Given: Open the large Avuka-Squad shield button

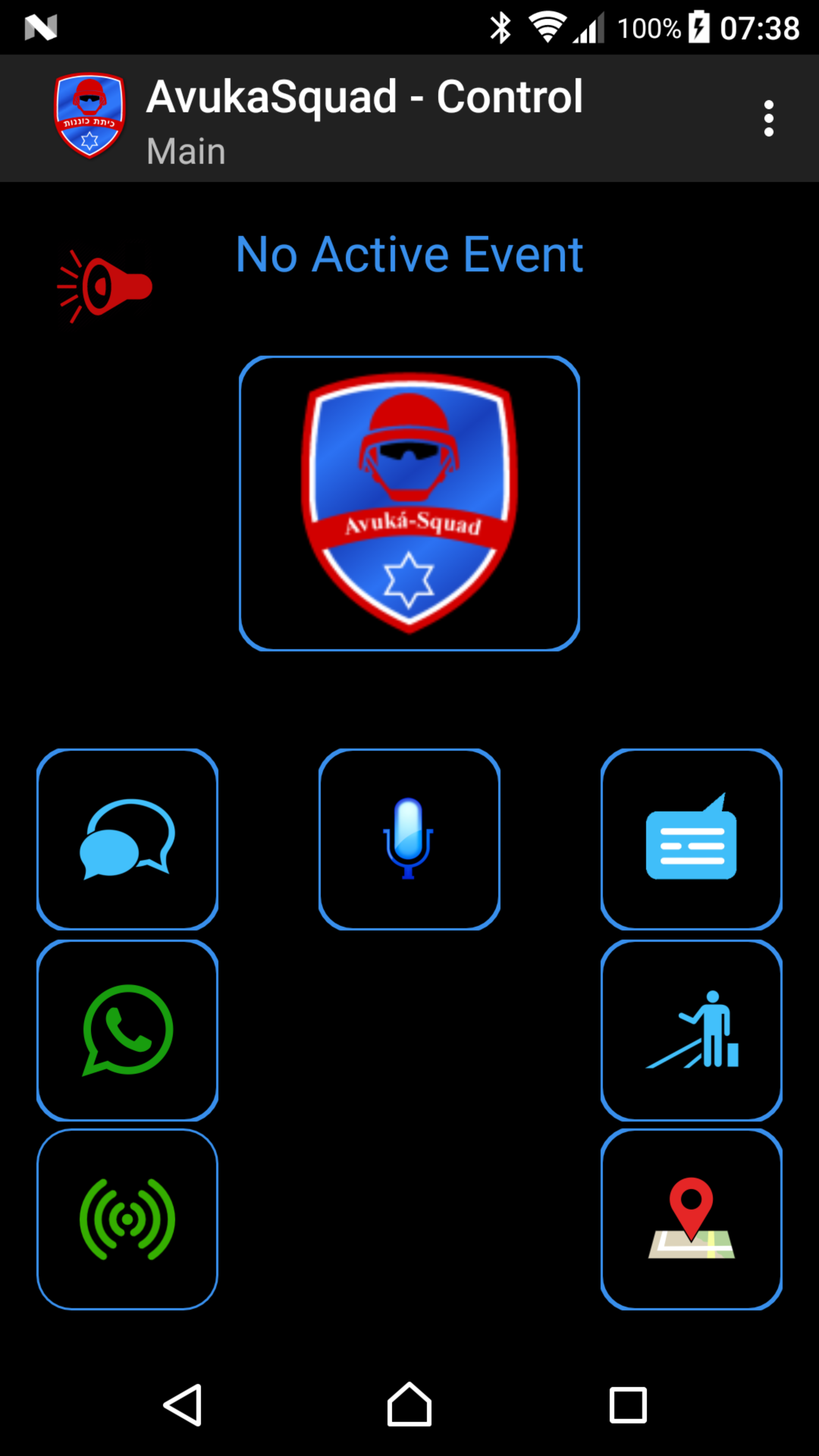Looking at the screenshot, I should 409,503.
